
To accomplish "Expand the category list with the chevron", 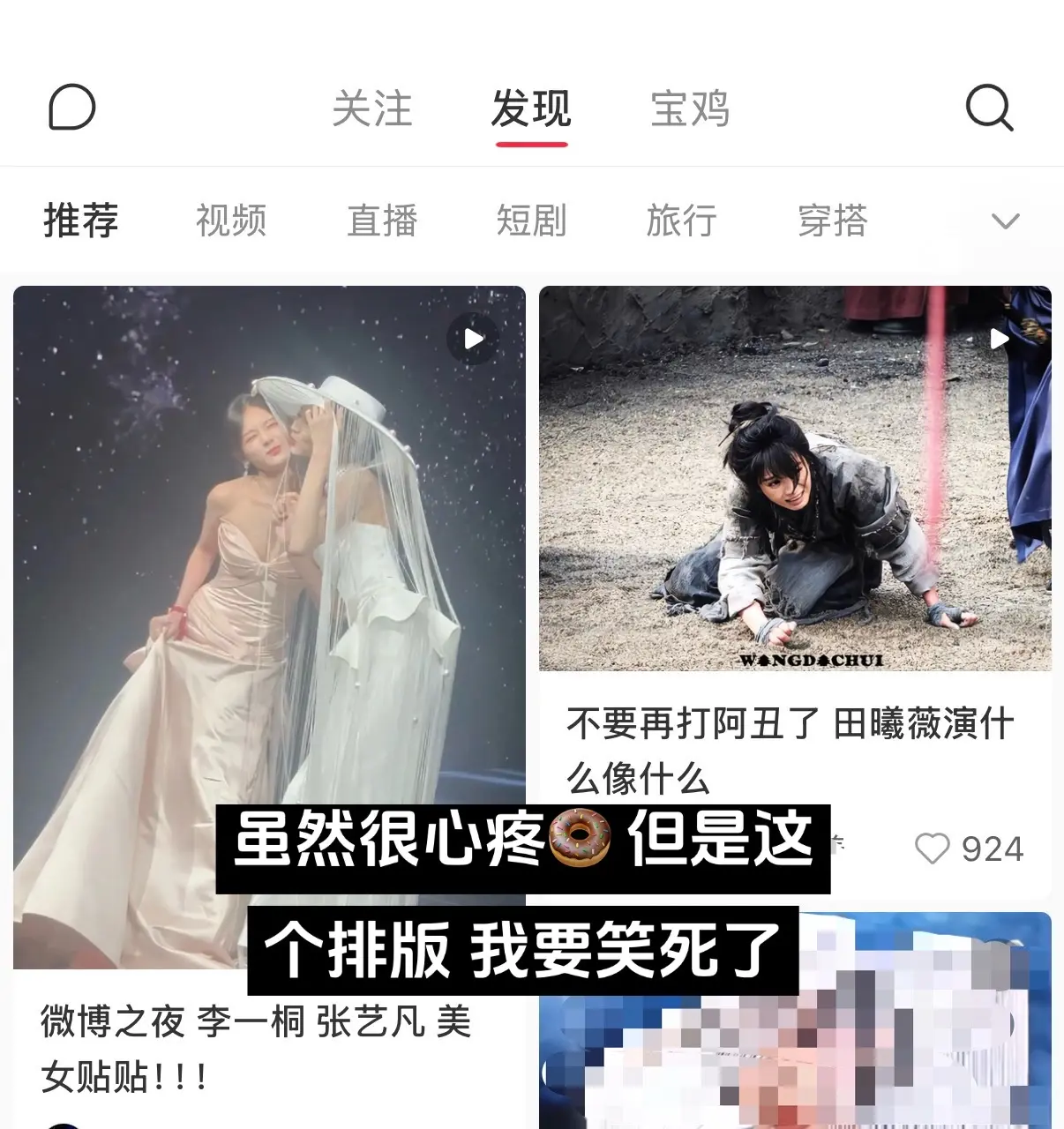I will coord(1004,221).
